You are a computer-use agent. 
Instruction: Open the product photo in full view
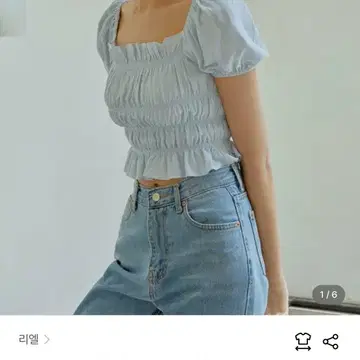point(180,157)
